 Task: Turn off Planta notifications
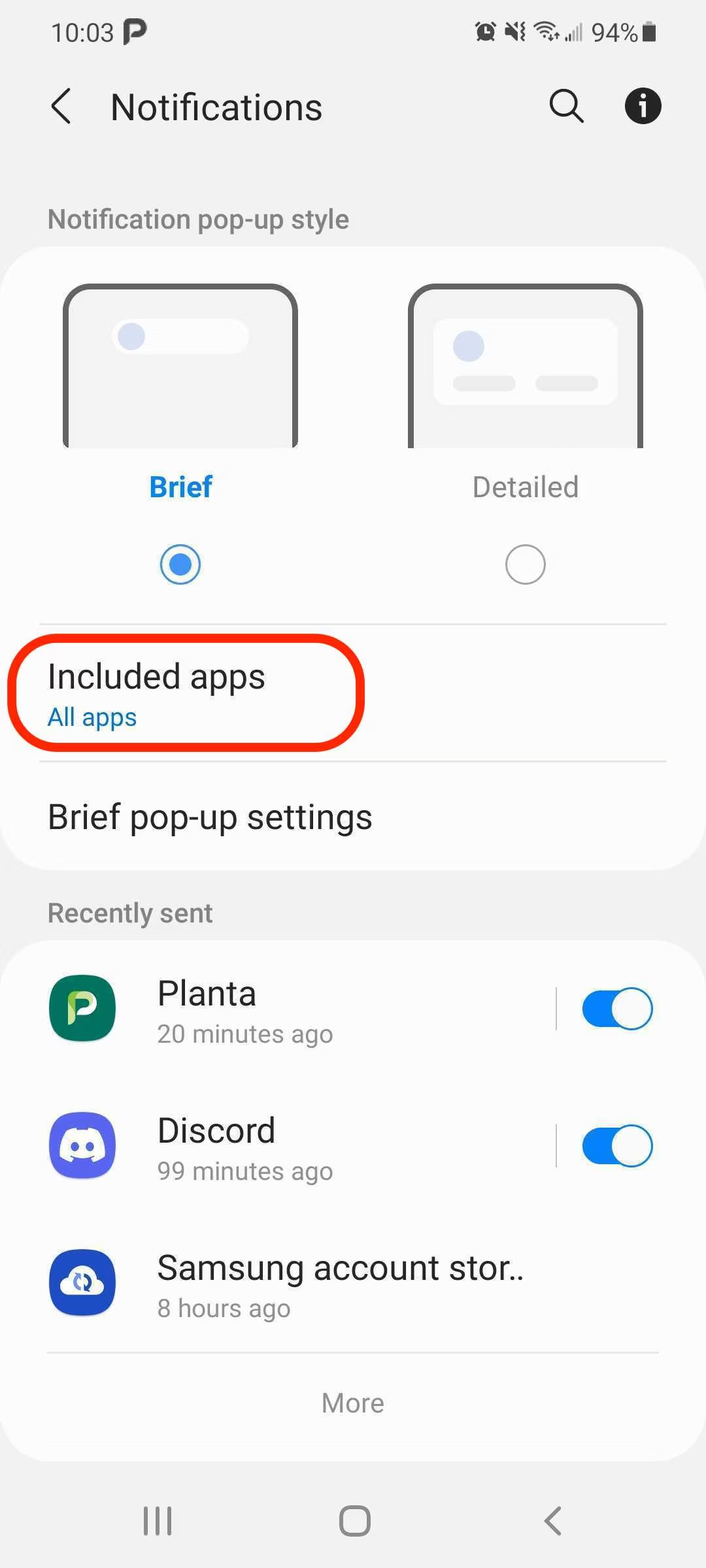pyautogui.click(x=616, y=1009)
